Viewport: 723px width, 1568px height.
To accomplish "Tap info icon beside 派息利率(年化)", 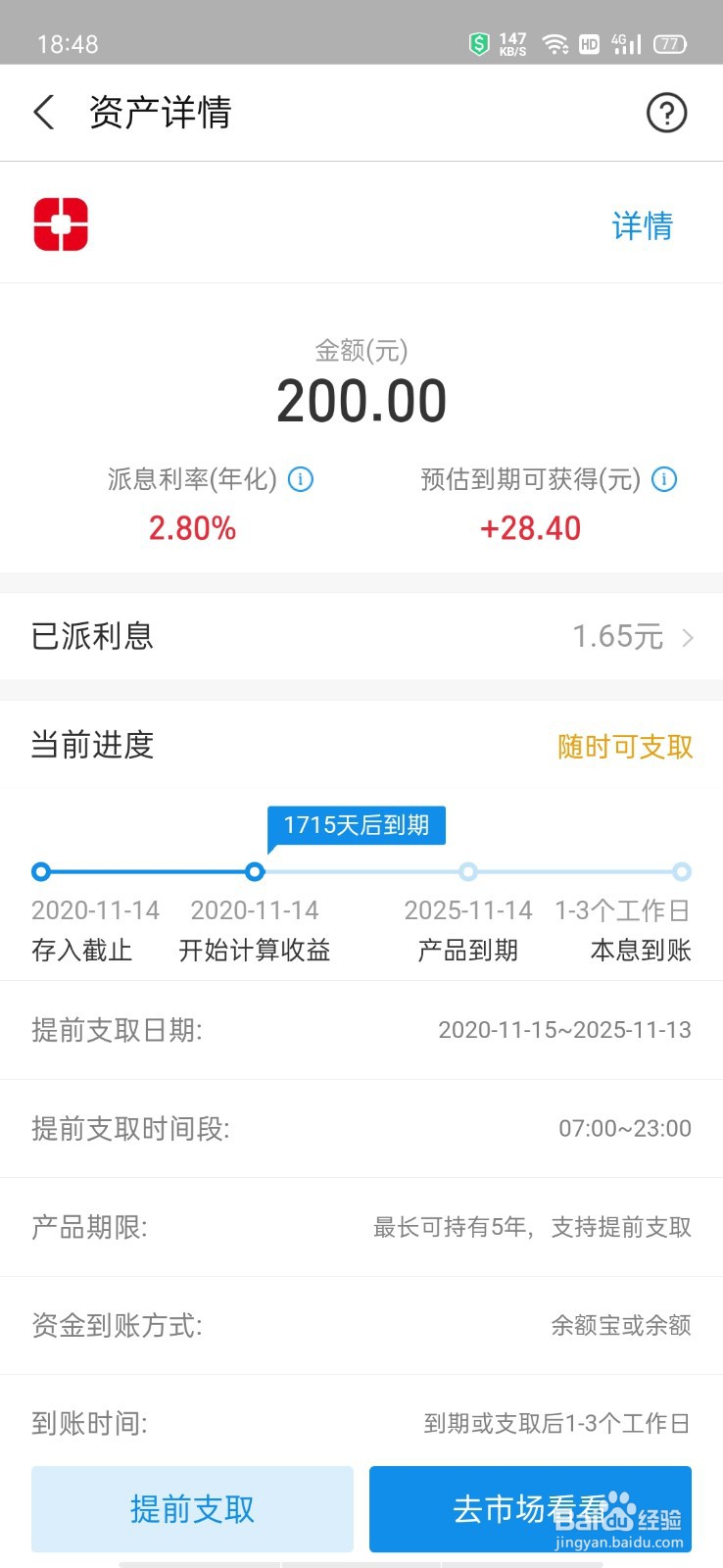I will point(301,479).
